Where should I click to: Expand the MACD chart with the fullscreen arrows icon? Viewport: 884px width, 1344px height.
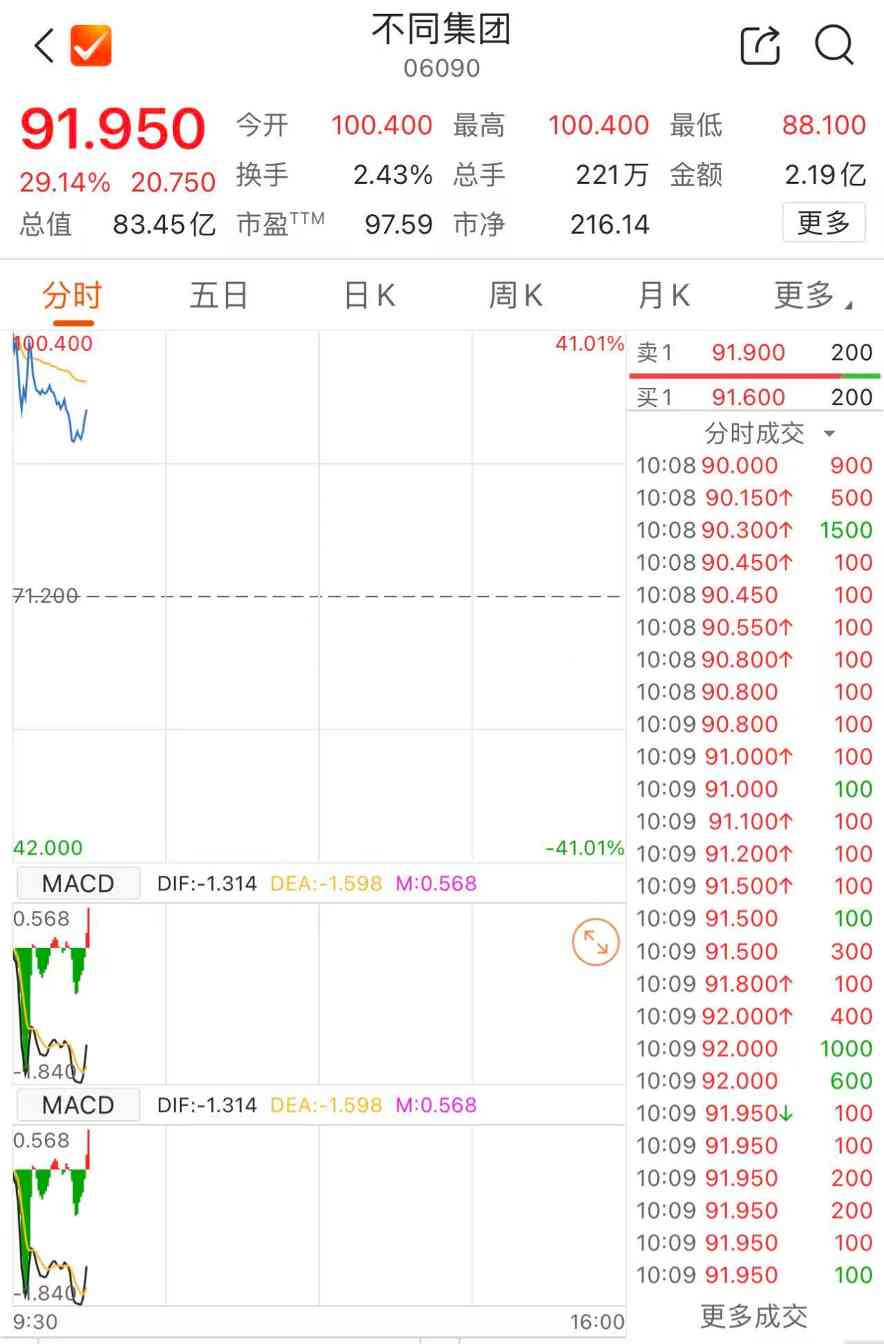pos(595,941)
